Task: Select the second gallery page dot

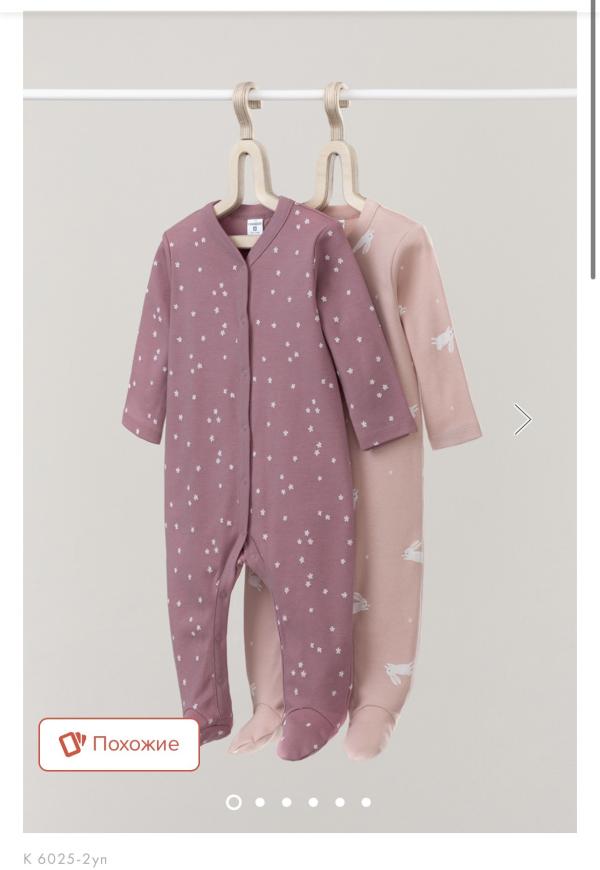Action: point(260,802)
